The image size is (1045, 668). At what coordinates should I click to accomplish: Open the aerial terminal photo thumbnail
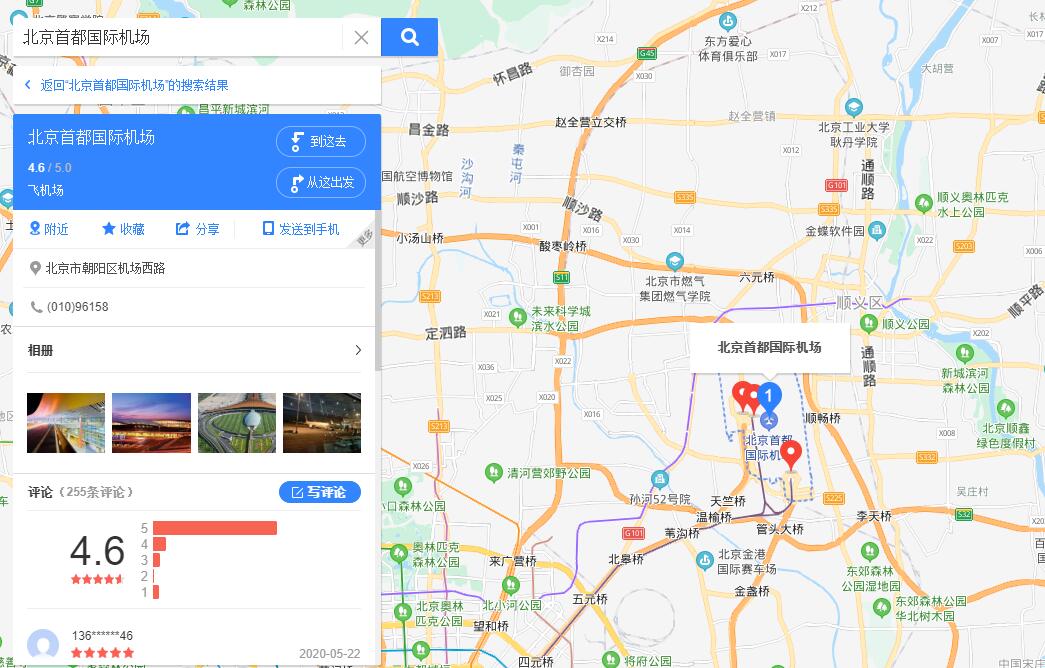237,423
